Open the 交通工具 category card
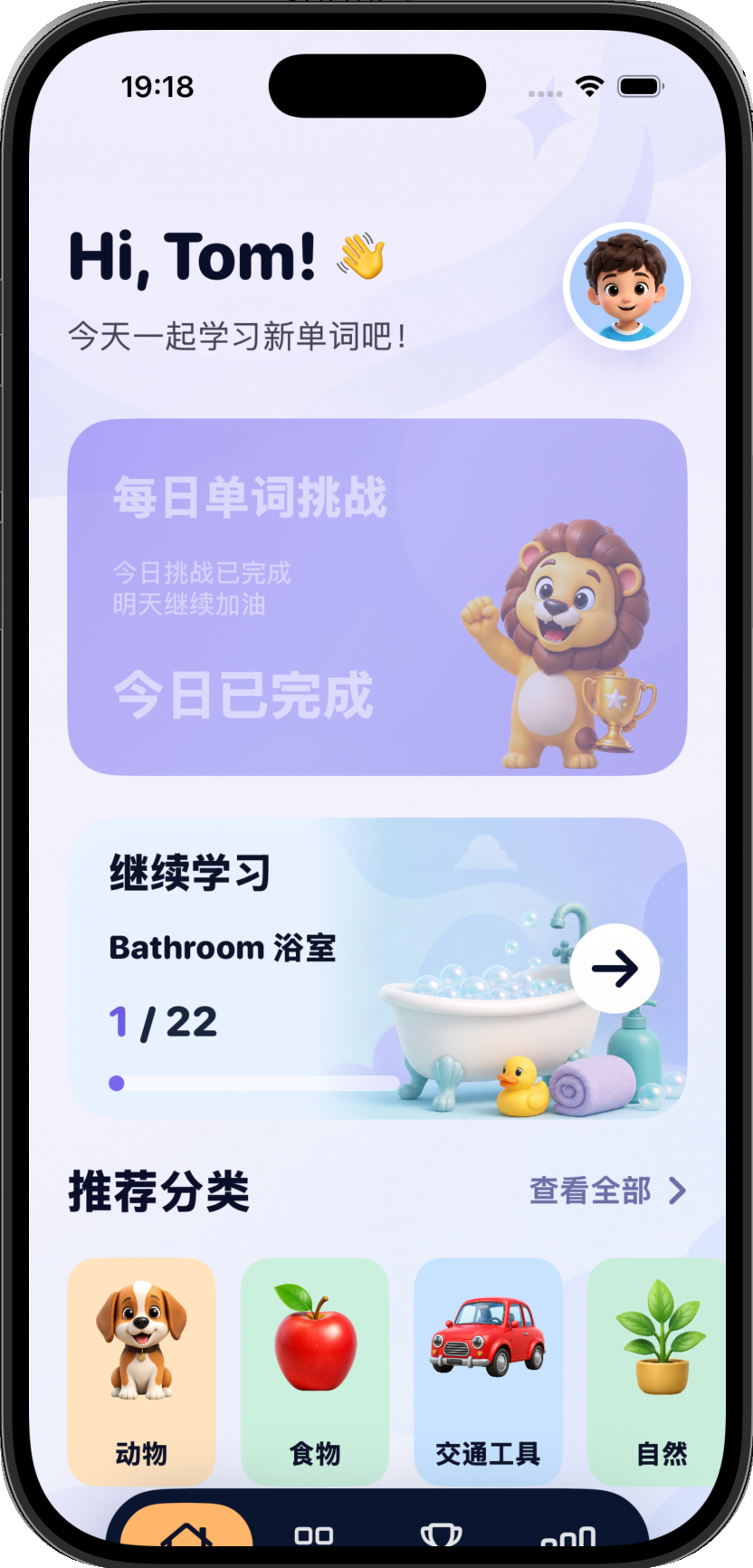This screenshot has height=1568, width=753. [489, 1371]
